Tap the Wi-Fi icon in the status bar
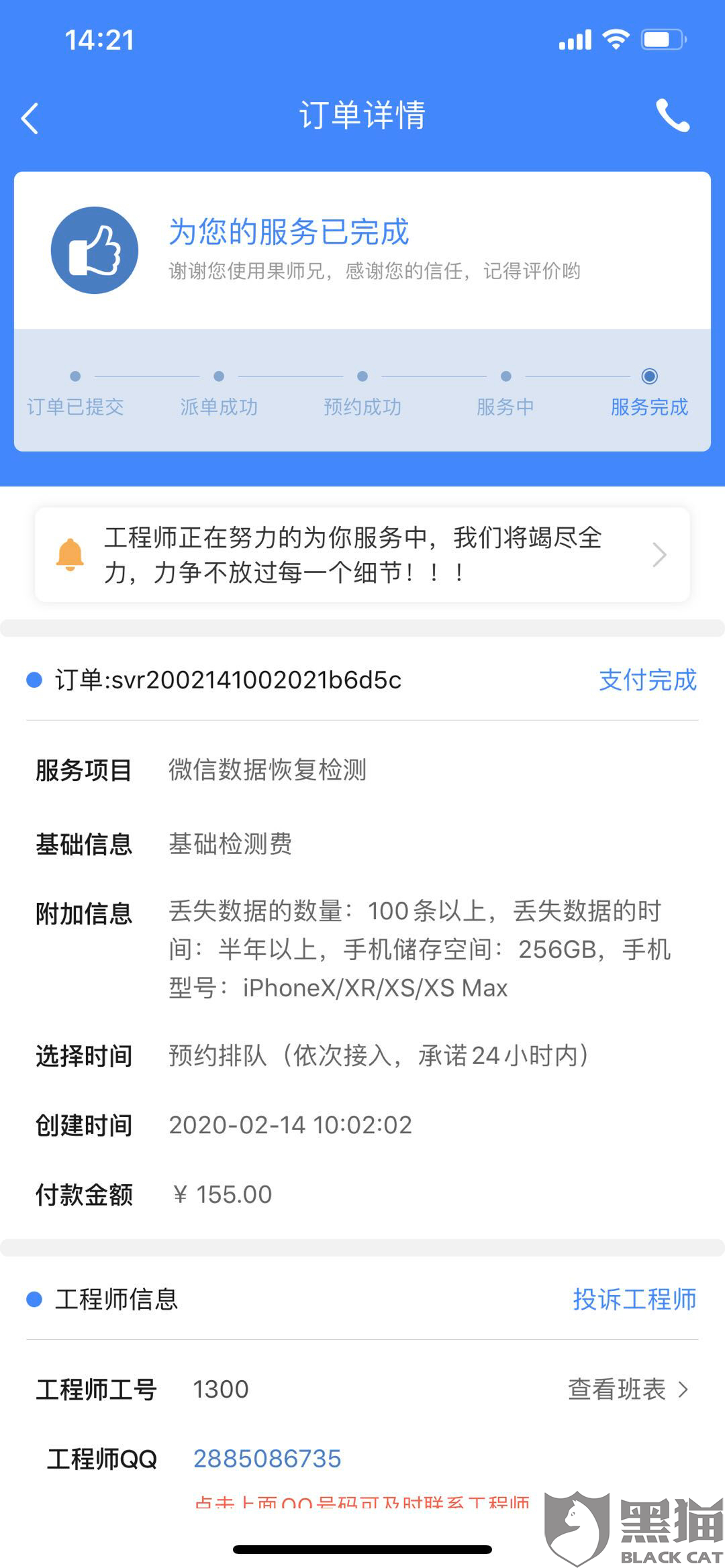The width and height of the screenshot is (725, 1568). click(615, 40)
